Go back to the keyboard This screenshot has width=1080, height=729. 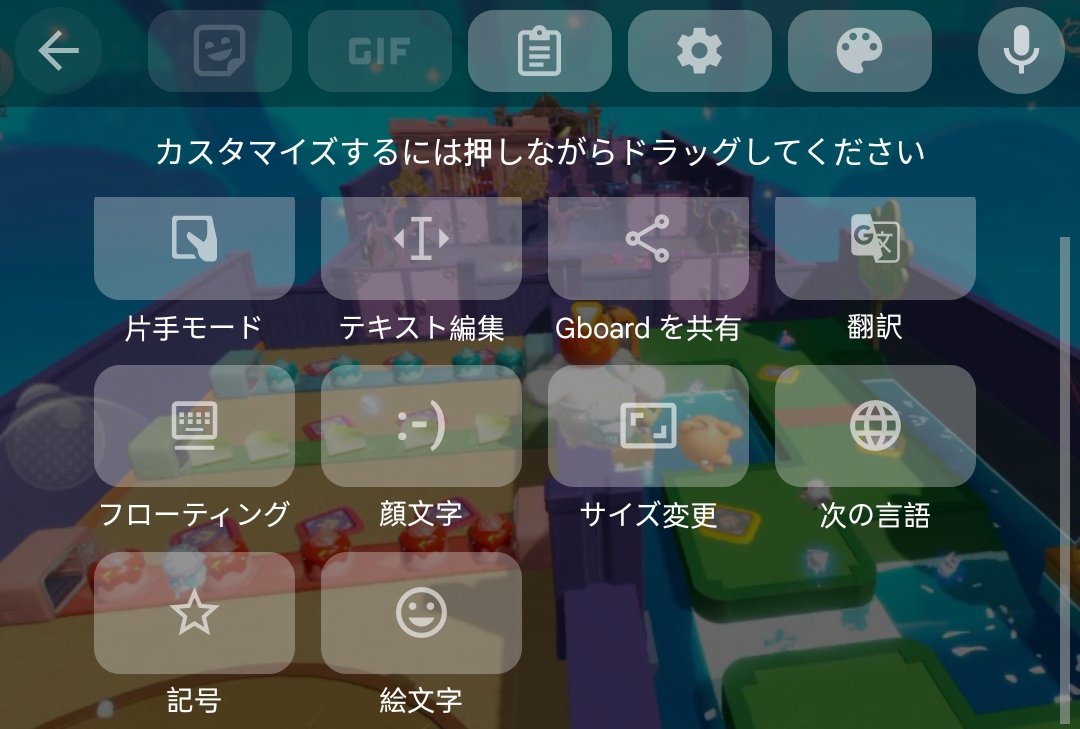[58, 51]
